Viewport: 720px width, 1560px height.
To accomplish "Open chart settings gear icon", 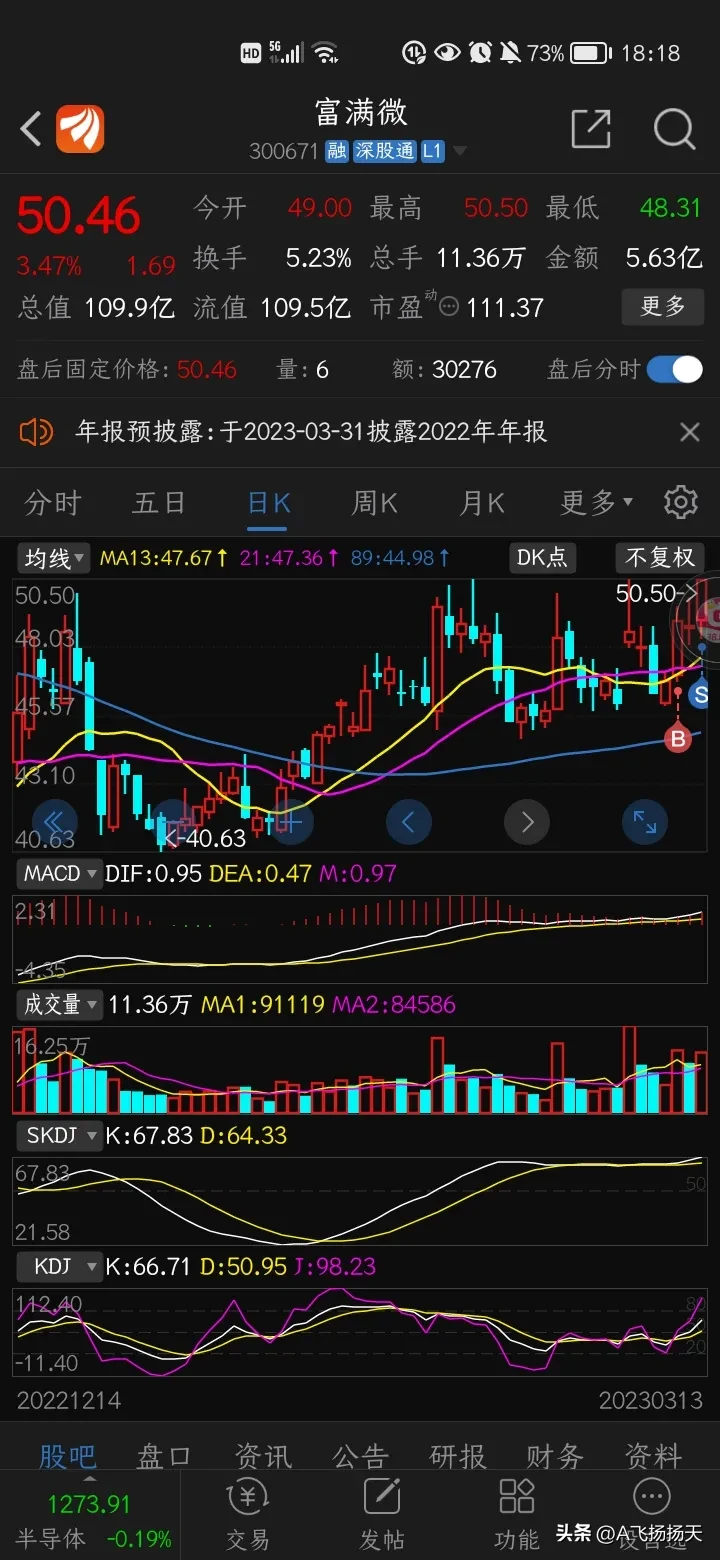I will 681,502.
